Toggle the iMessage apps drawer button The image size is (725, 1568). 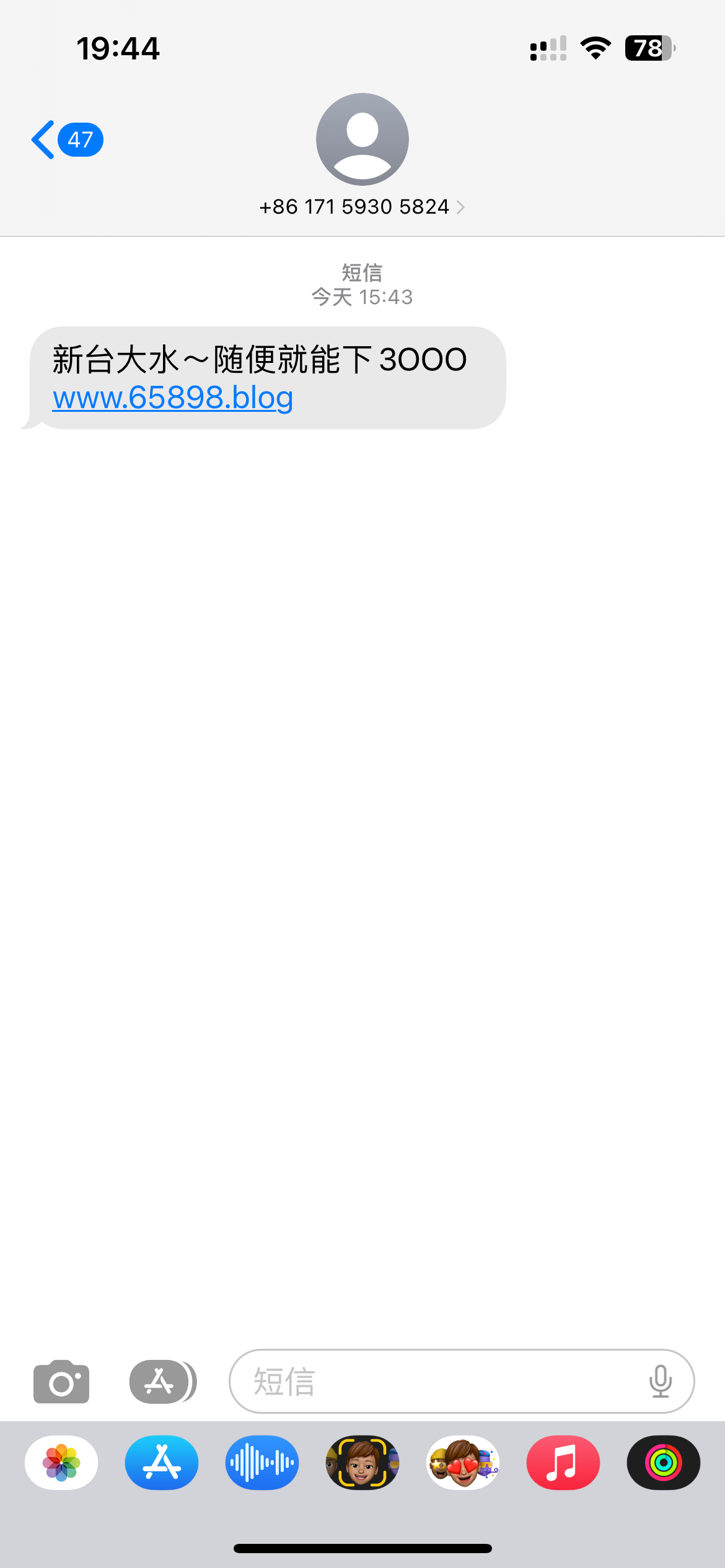[162, 1382]
